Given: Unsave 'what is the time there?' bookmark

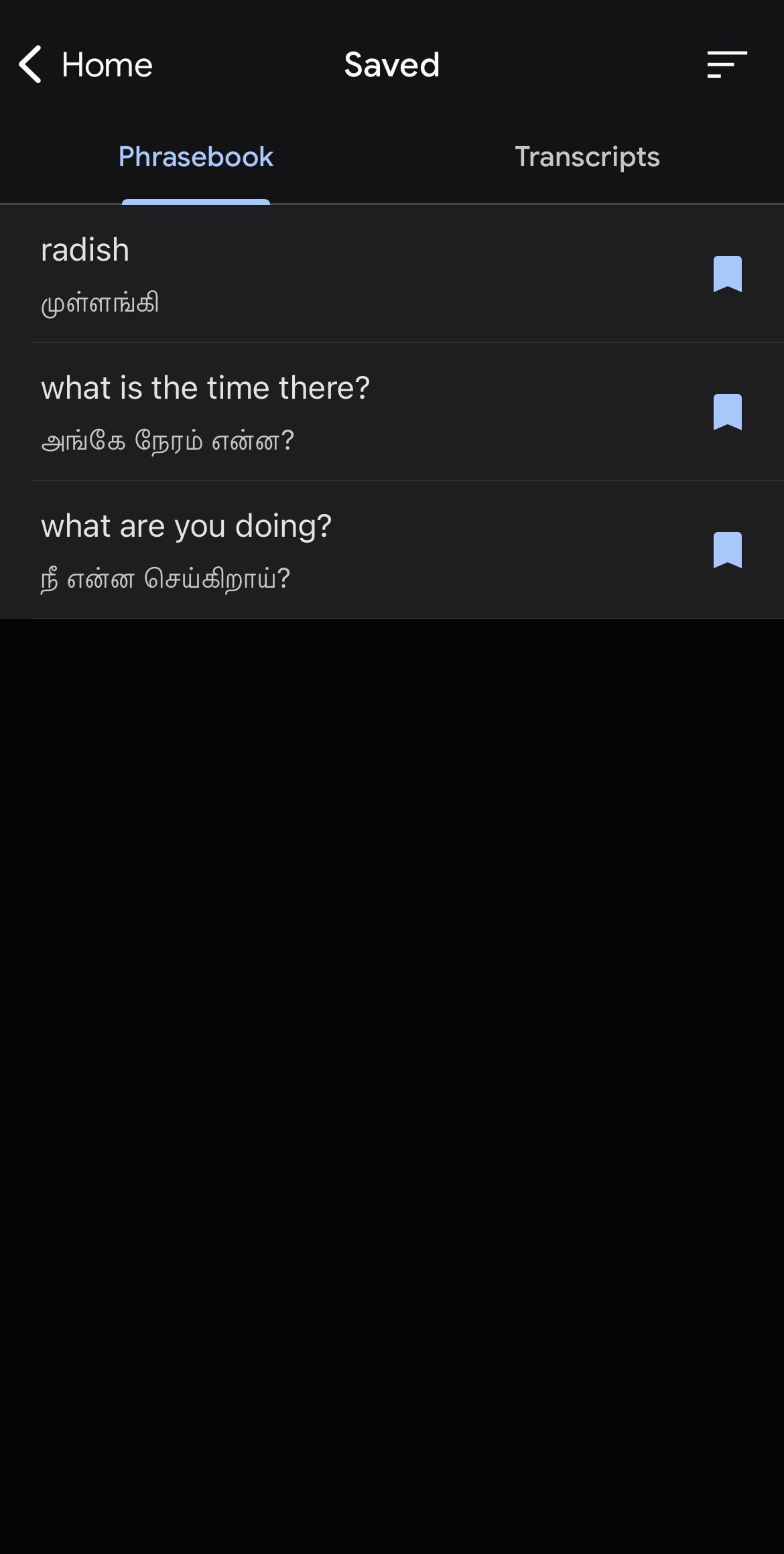Looking at the screenshot, I should (x=727, y=412).
